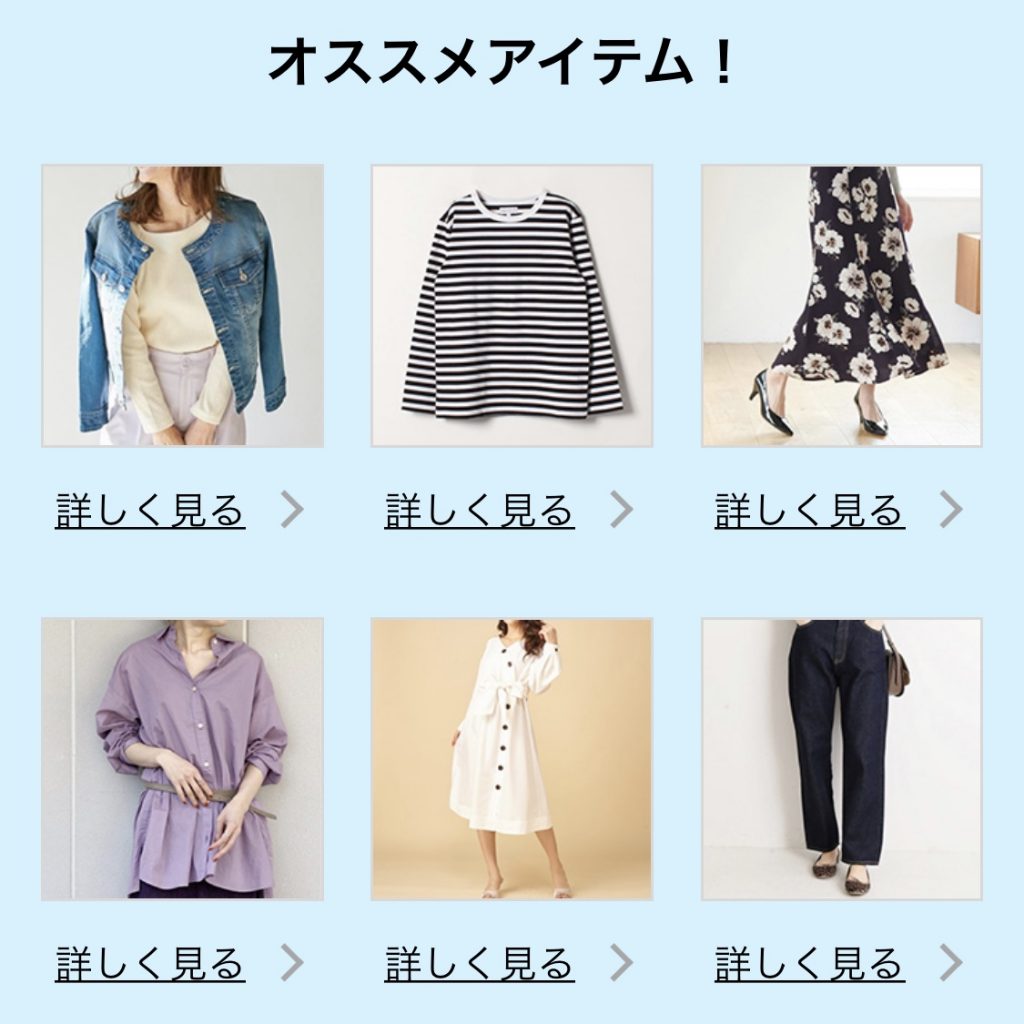
Task: Tap 詳しく見る under the striped shirt
Action: [480, 511]
